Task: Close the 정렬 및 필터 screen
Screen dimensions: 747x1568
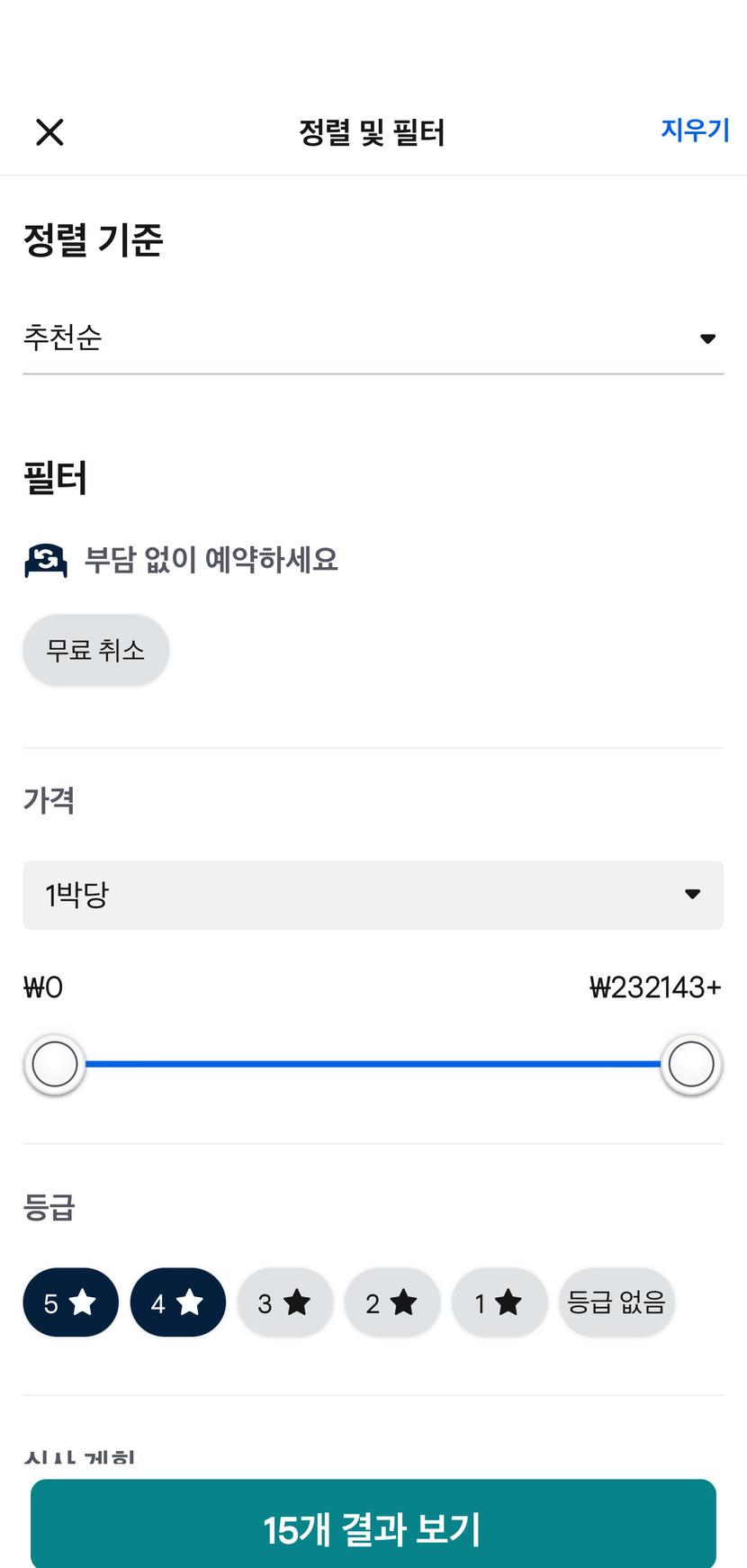Action: pos(49,132)
